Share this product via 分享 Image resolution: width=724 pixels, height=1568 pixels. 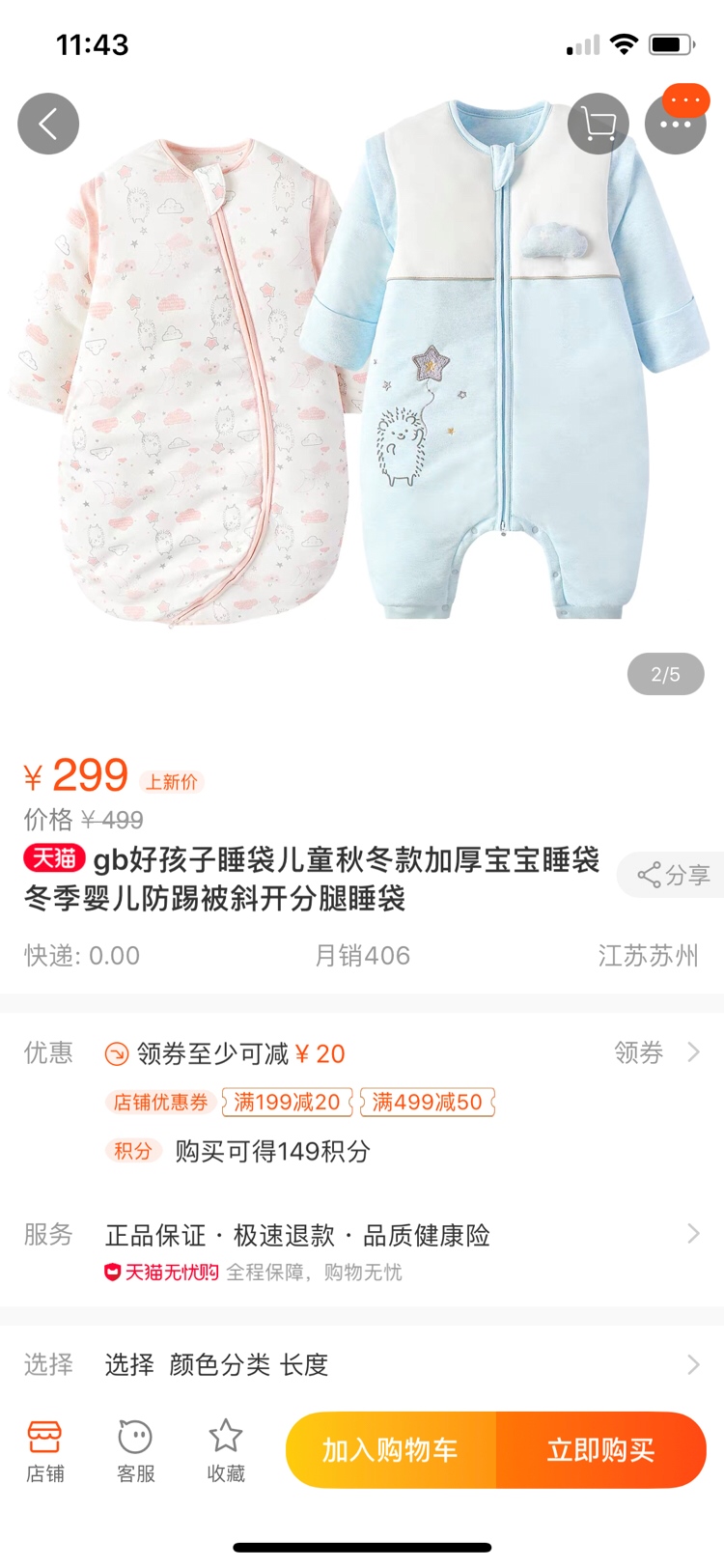[674, 875]
